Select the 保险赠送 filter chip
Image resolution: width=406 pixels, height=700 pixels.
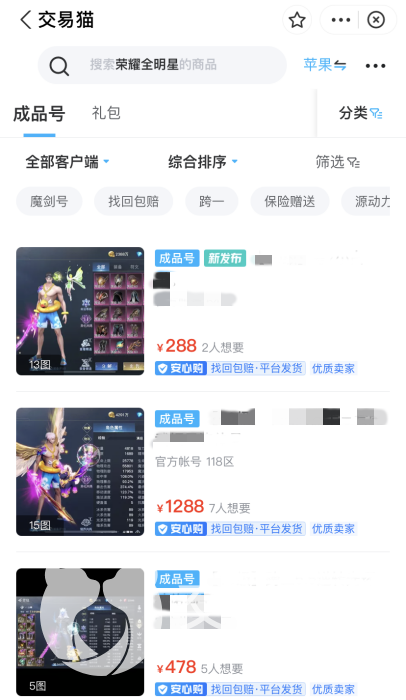(x=290, y=201)
